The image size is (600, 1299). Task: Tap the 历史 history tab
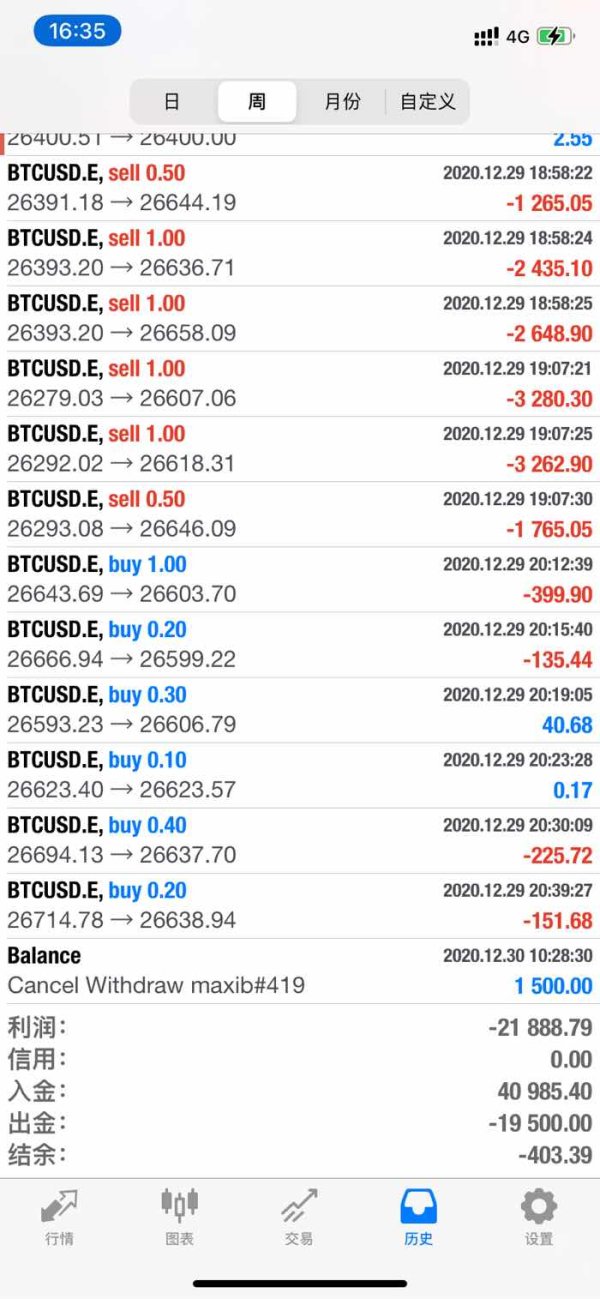pyautogui.click(x=419, y=1217)
